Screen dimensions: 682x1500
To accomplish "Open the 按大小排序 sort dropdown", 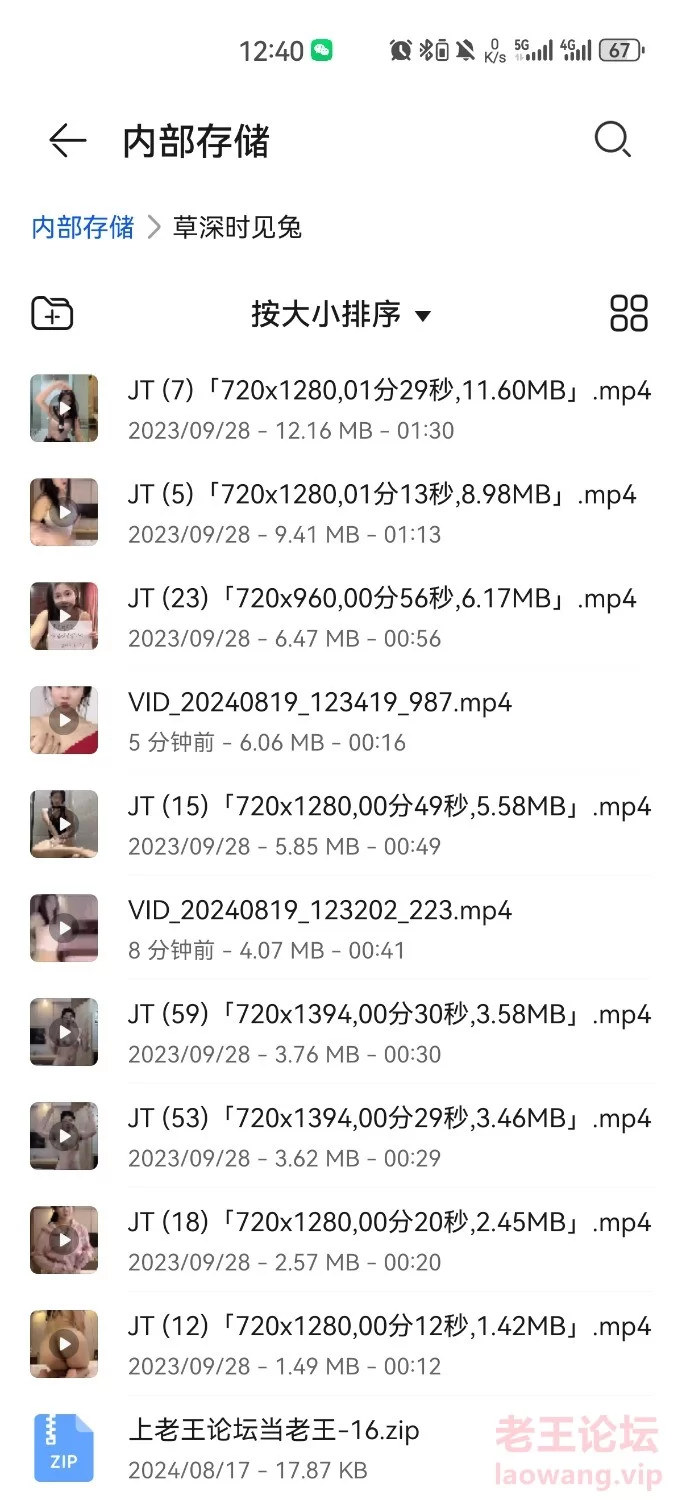I will click(340, 315).
